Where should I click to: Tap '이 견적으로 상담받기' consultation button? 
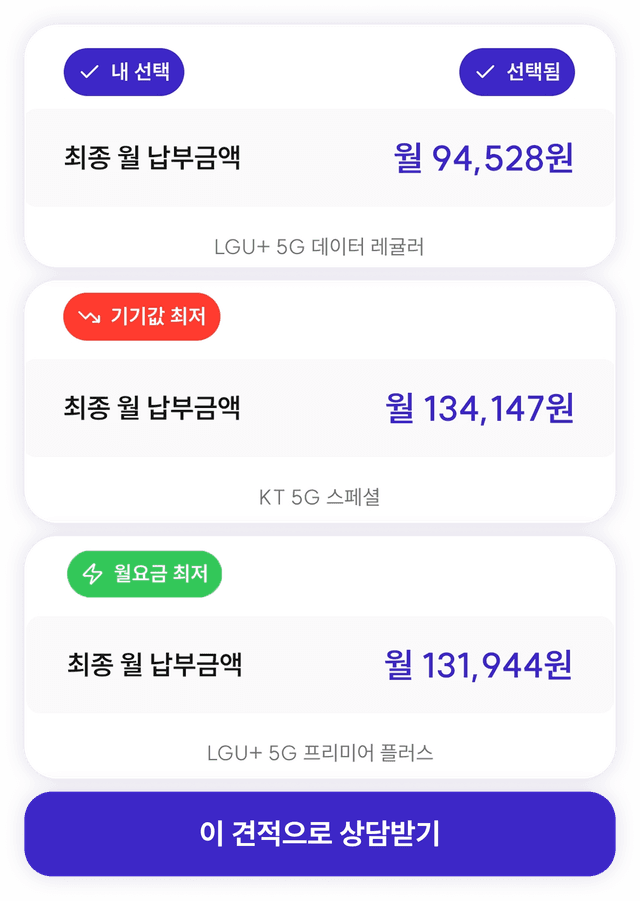click(x=319, y=834)
